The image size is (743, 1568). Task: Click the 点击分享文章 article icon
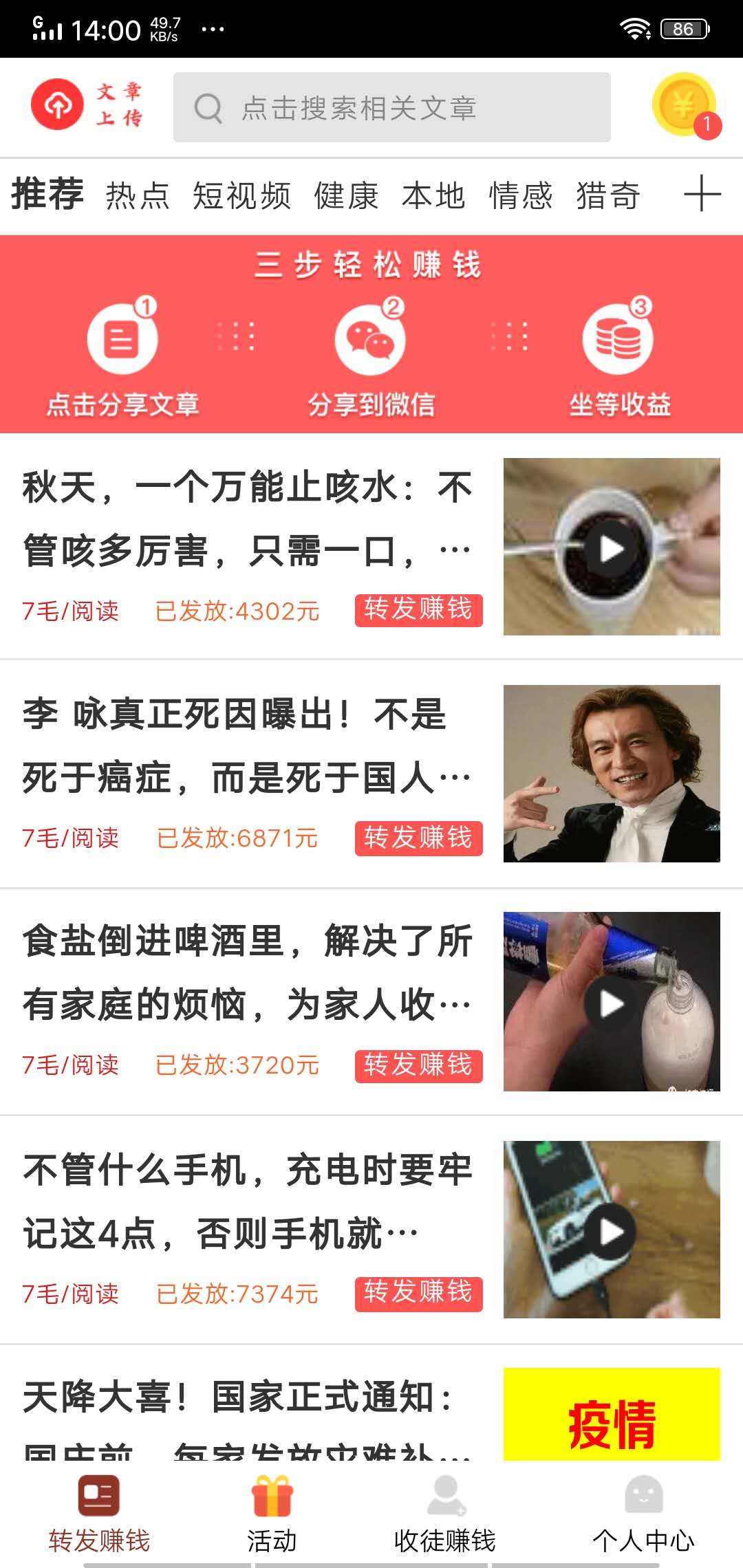122,337
